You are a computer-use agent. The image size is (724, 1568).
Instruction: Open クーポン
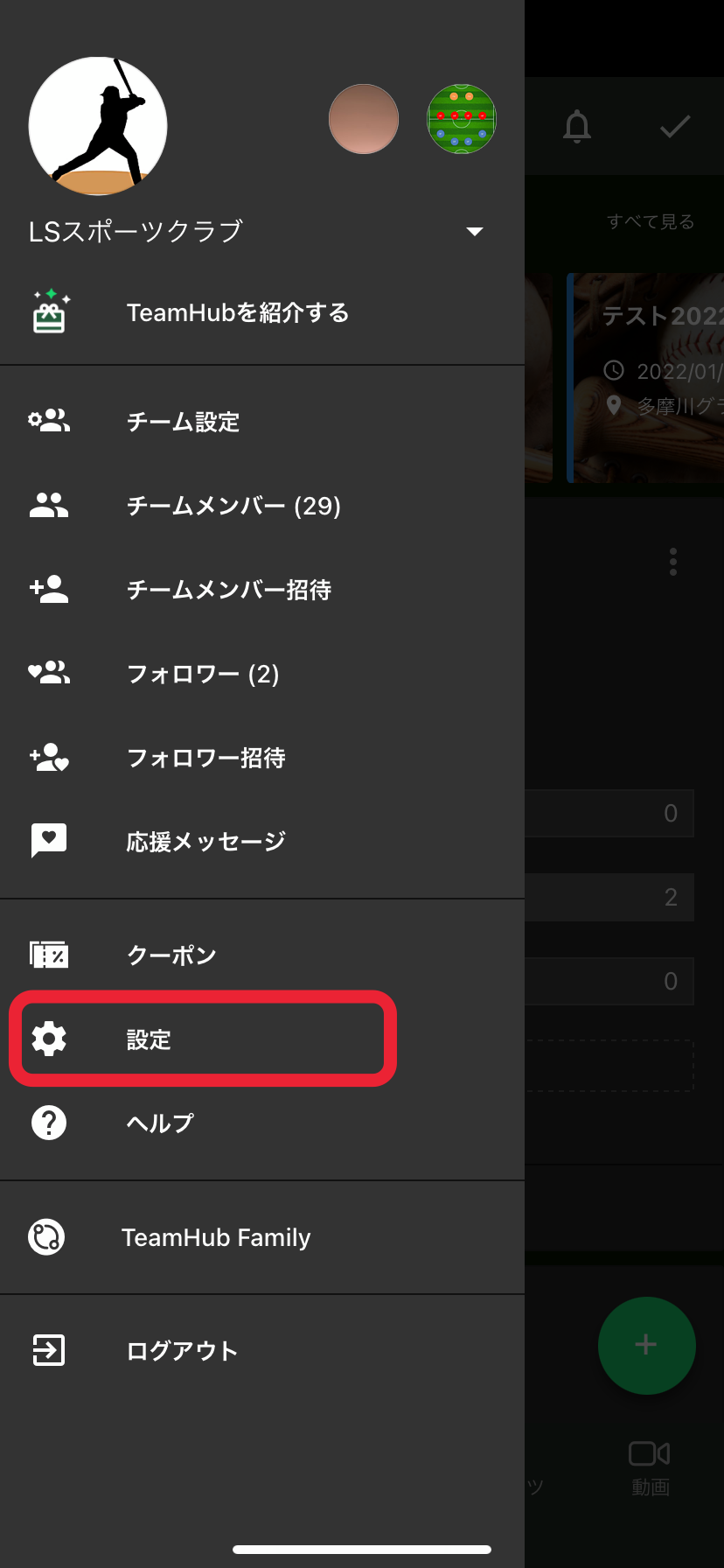(262, 955)
